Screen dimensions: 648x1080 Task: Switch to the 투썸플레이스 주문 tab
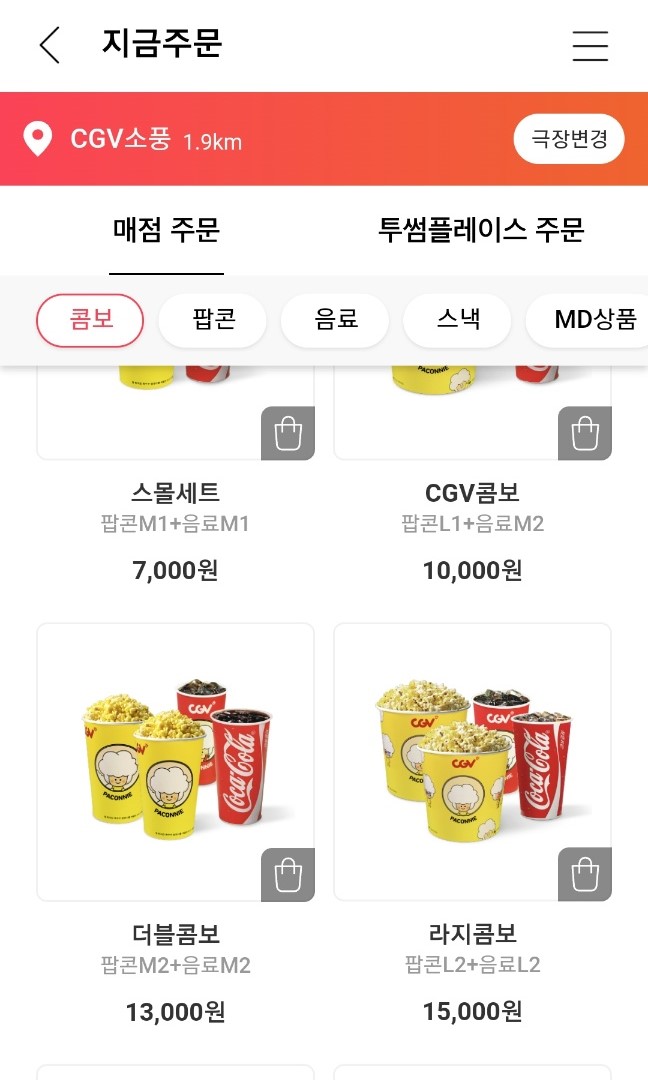click(480, 230)
